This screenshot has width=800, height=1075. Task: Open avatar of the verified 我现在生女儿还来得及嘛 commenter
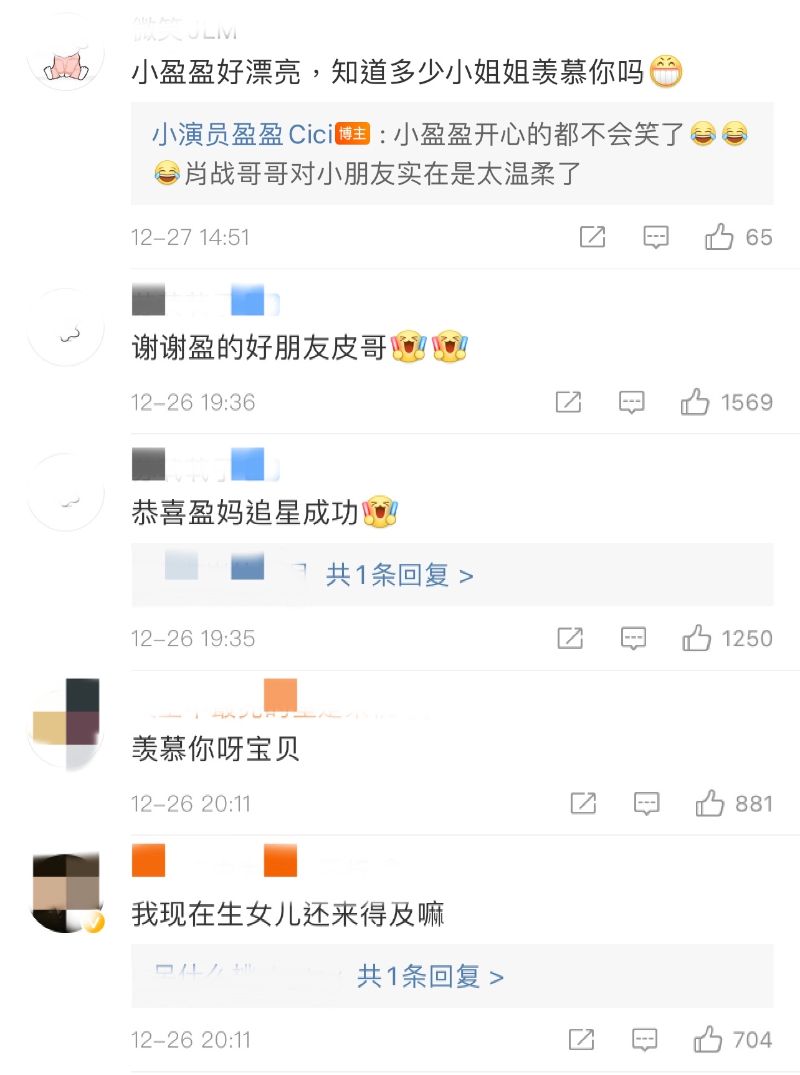click(x=66, y=891)
